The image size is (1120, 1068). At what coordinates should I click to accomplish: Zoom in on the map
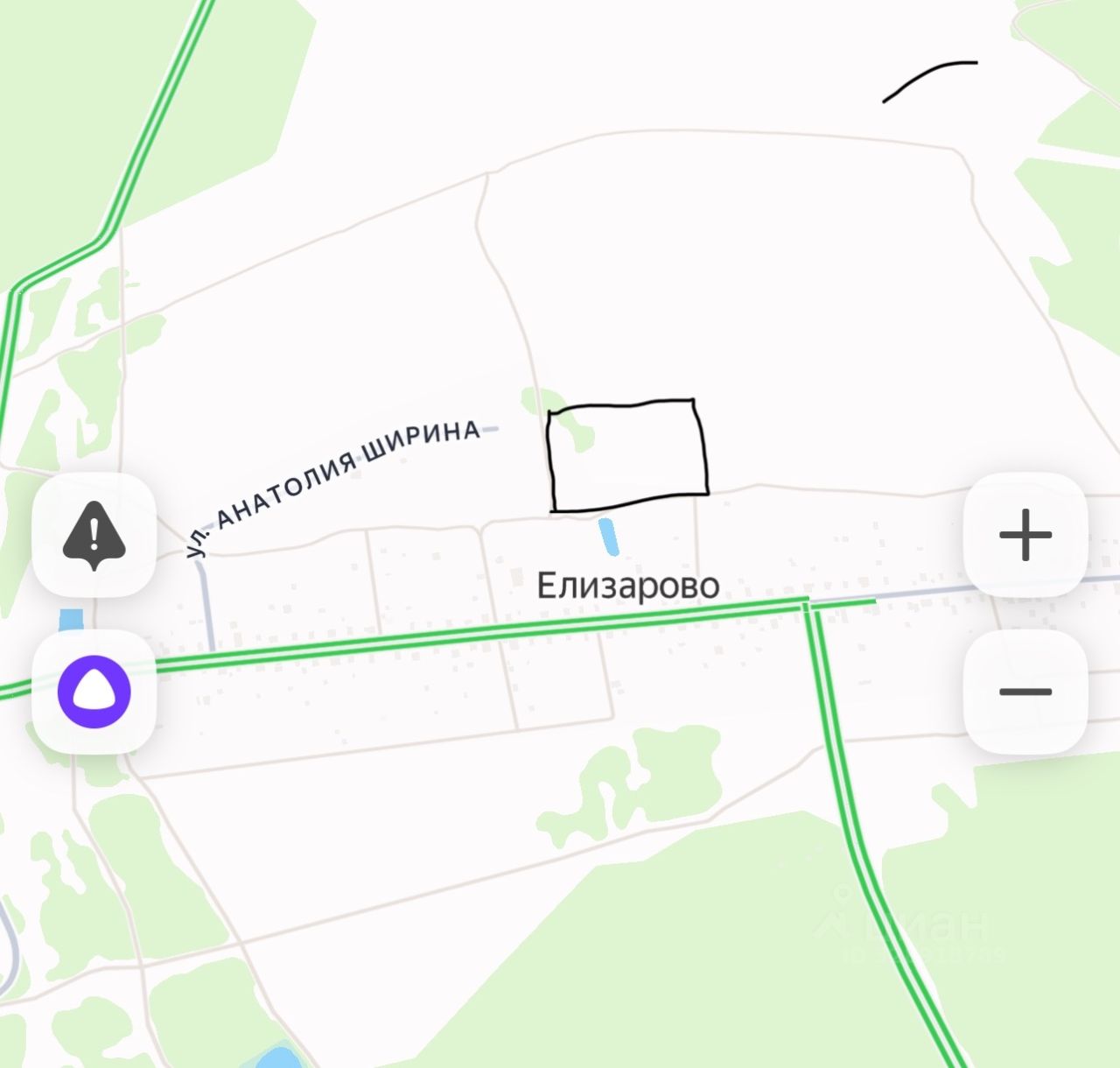click(x=1025, y=534)
